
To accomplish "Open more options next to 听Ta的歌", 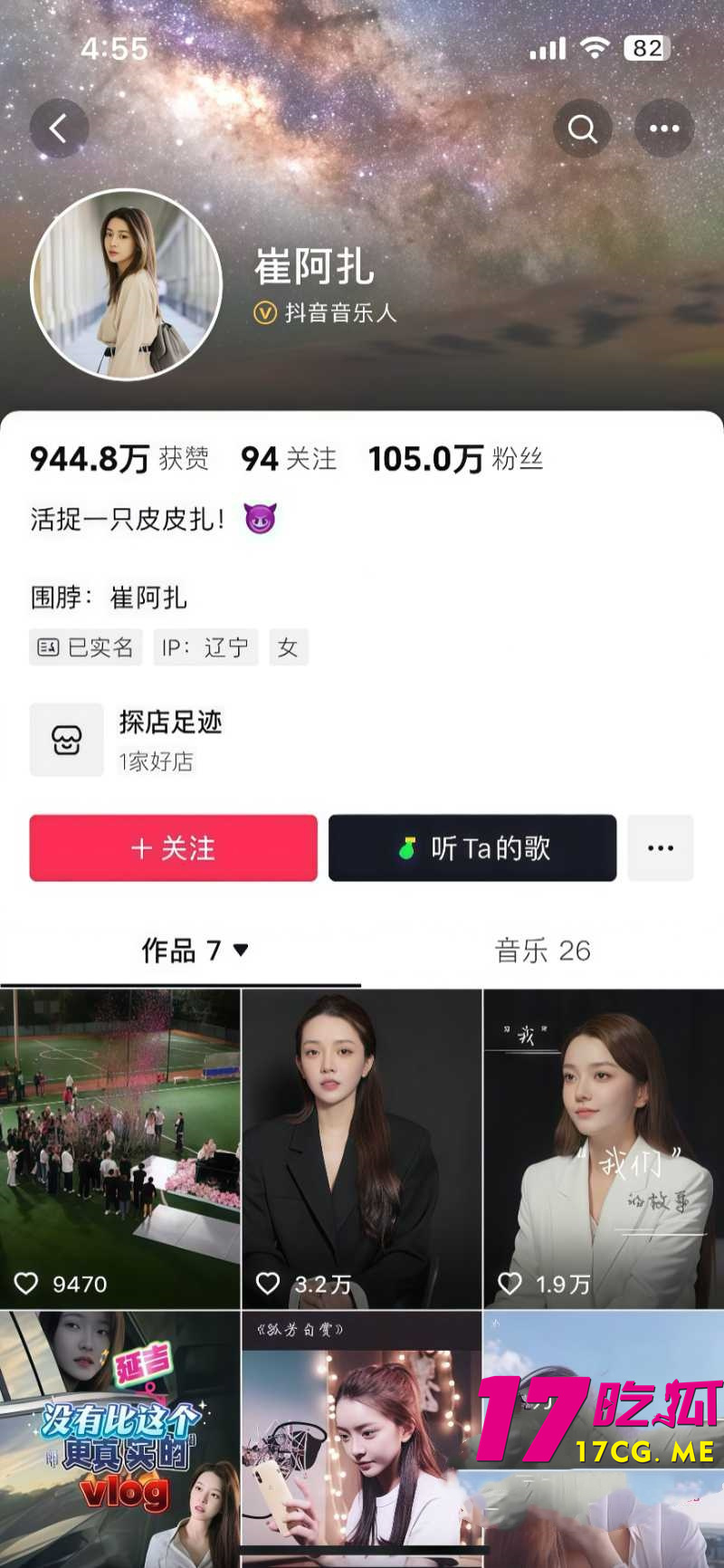I will [x=661, y=848].
